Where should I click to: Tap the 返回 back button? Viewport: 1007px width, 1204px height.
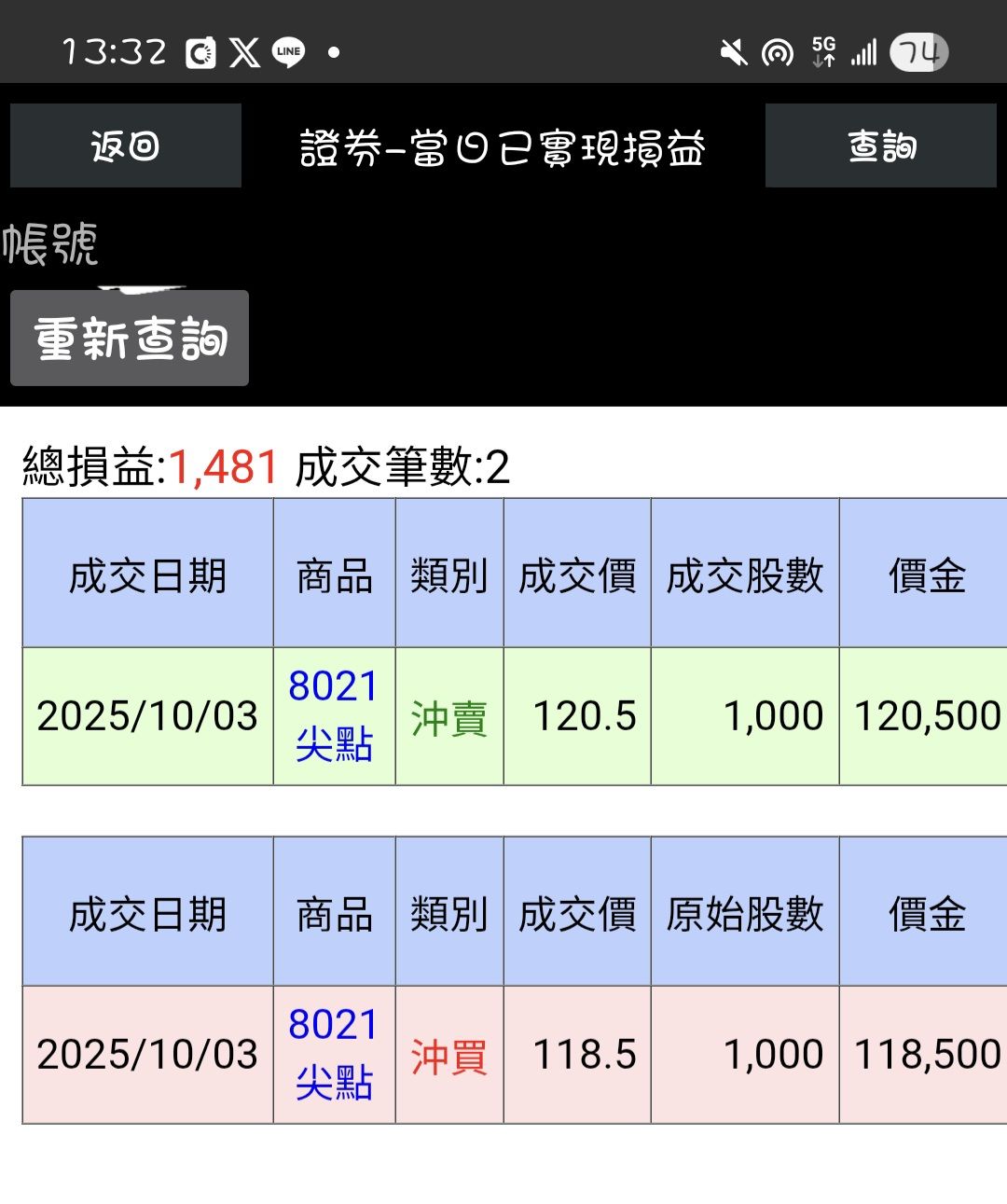click(x=126, y=145)
